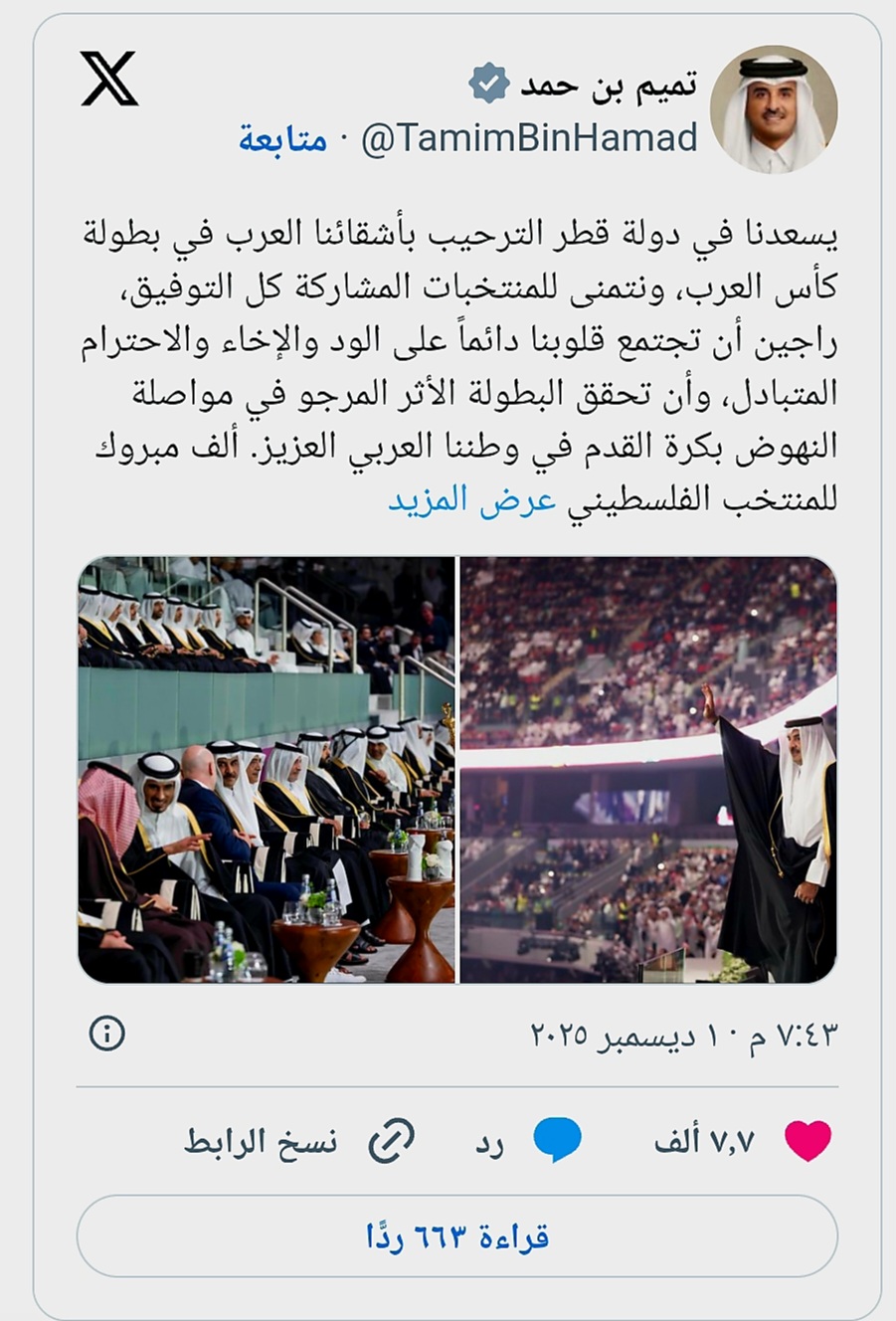This screenshot has width=896, height=1321.
Task: Open the author's profile picture
Action: (773, 109)
